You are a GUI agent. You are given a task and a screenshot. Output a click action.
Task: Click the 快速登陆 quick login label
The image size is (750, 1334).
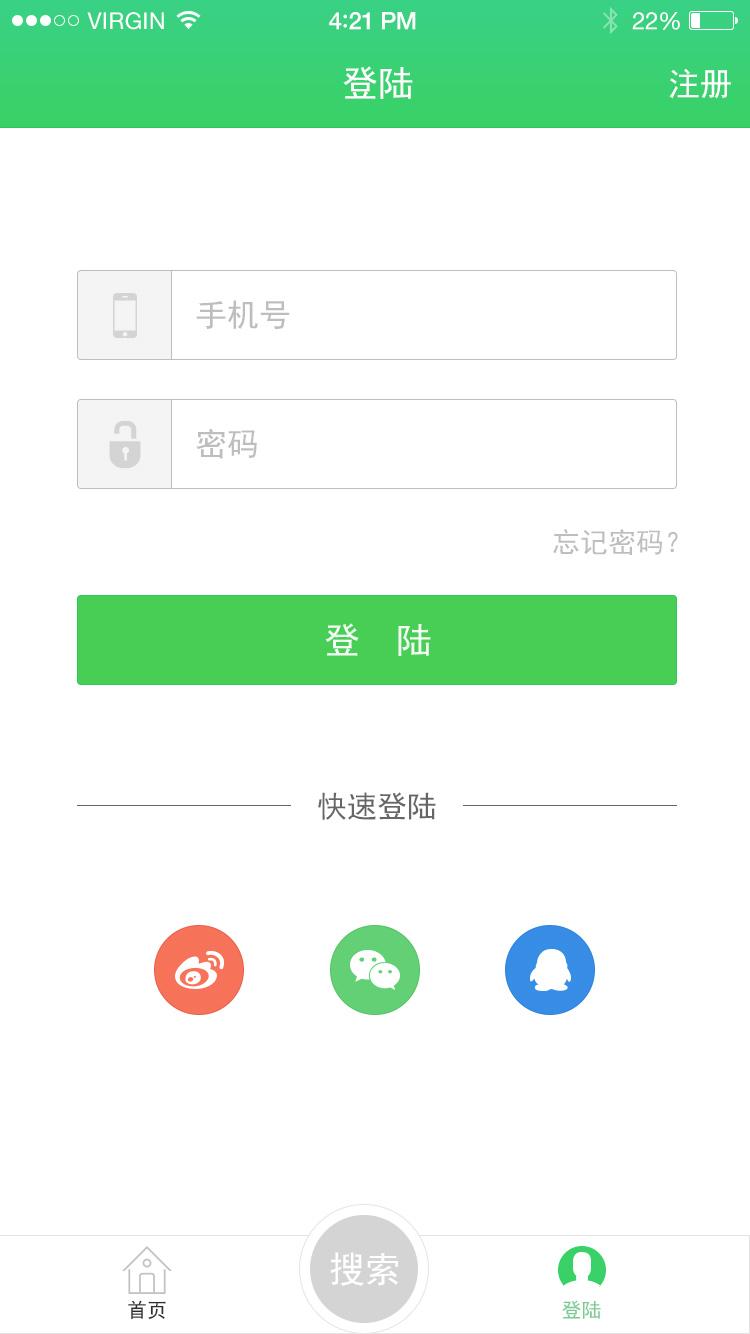click(x=377, y=806)
